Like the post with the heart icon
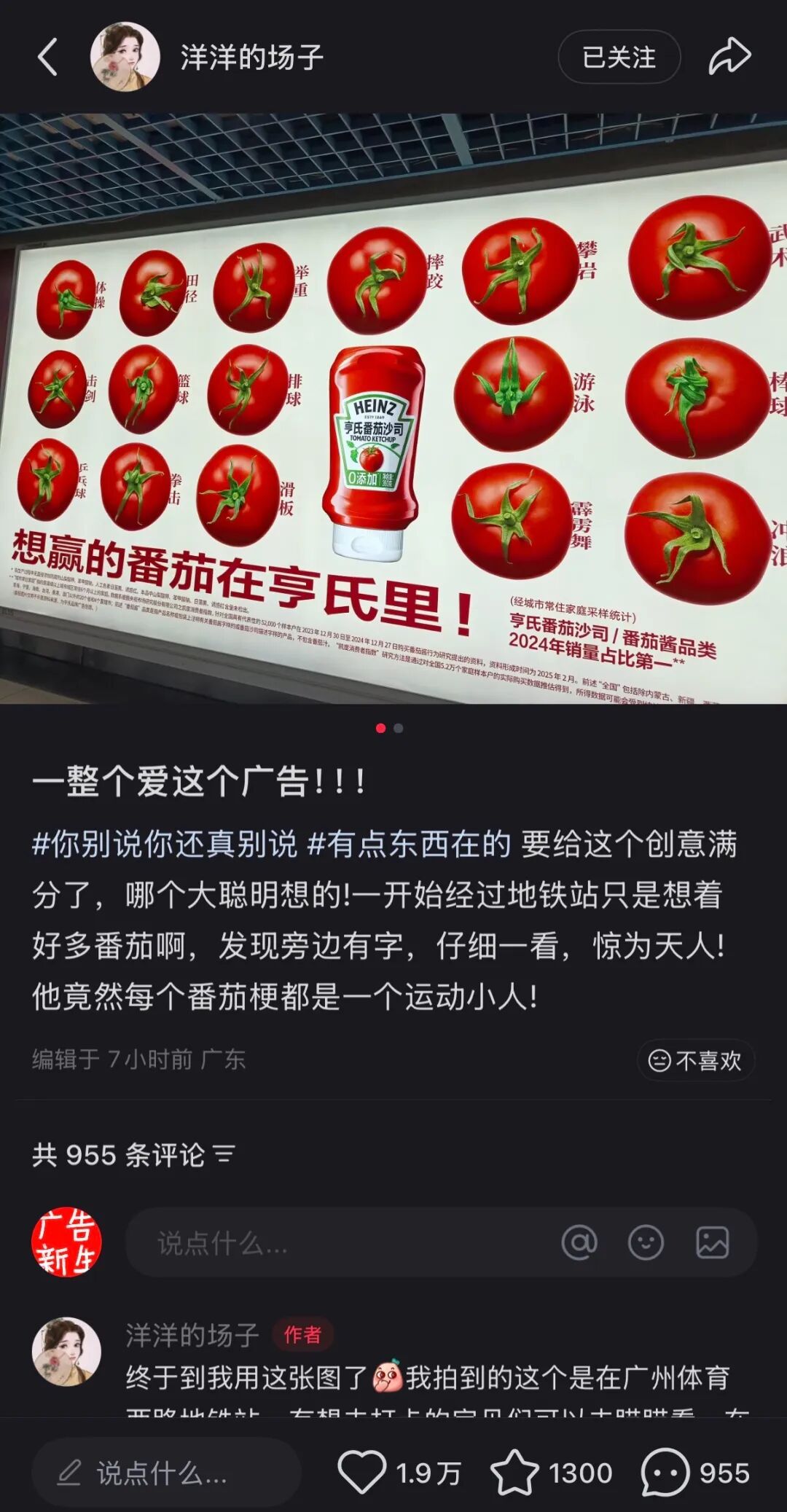 [x=362, y=1473]
